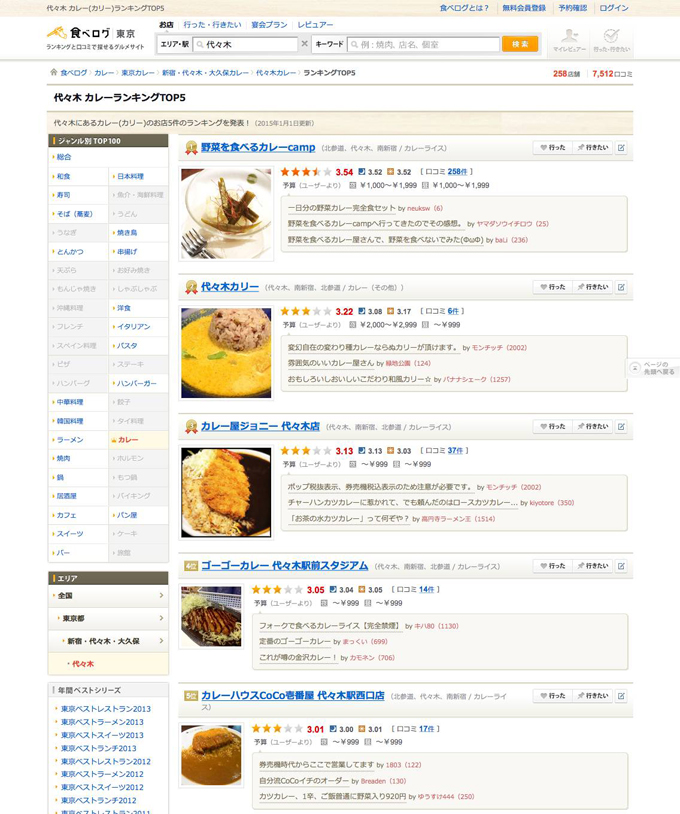Open 258件 reviews for カレーcamp
Screen dimensions: 680x814
pyautogui.click(x=457, y=172)
